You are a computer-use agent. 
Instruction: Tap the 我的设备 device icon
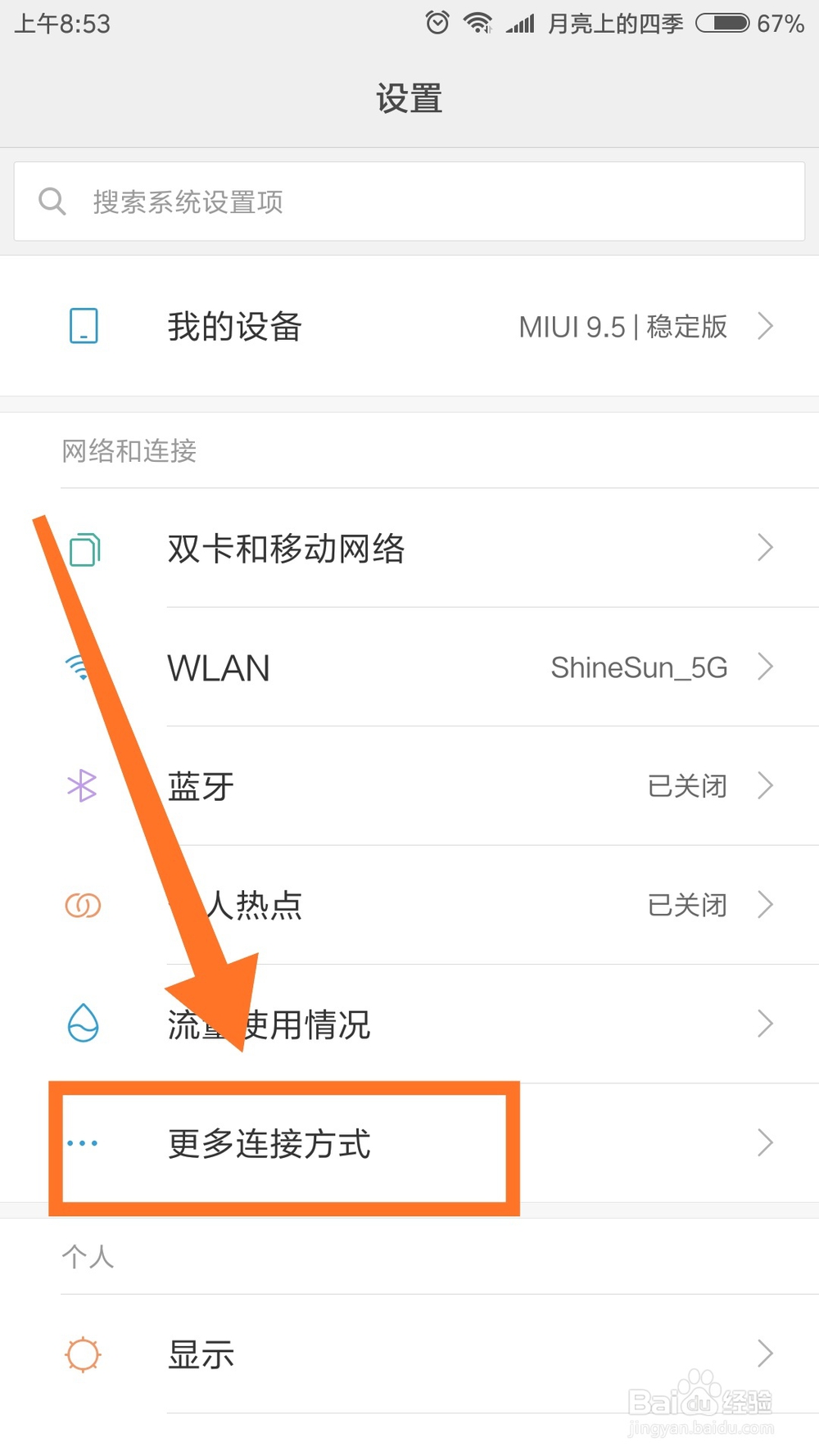click(x=83, y=325)
